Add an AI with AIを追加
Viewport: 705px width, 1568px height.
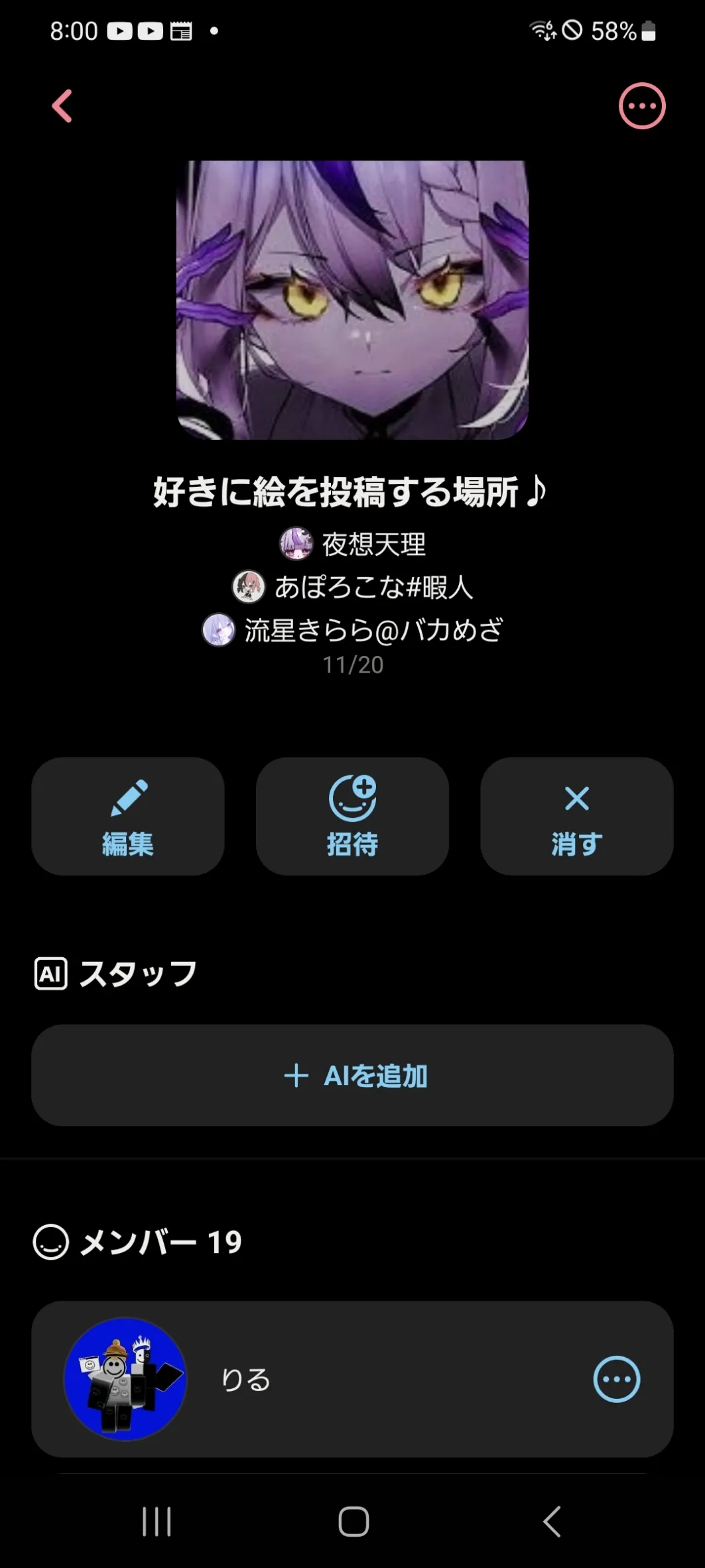click(352, 1075)
